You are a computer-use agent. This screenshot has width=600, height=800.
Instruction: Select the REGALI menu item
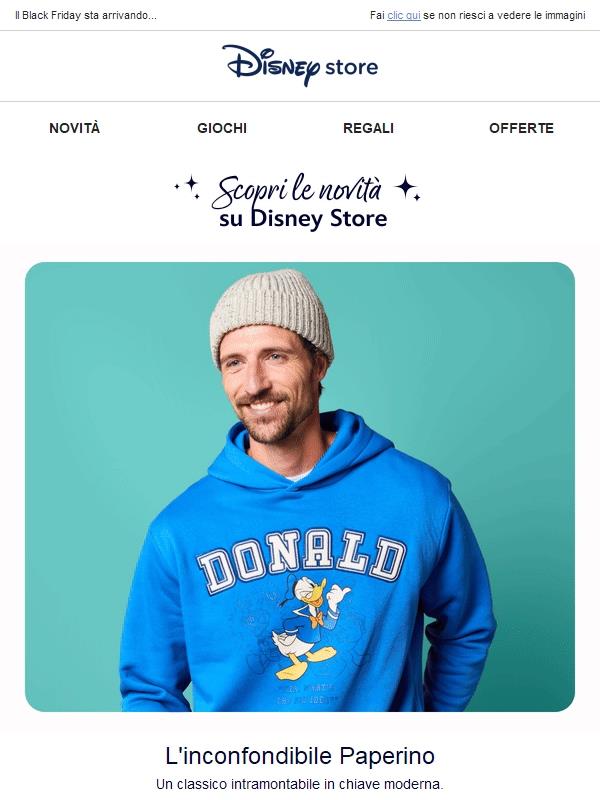(x=368, y=128)
